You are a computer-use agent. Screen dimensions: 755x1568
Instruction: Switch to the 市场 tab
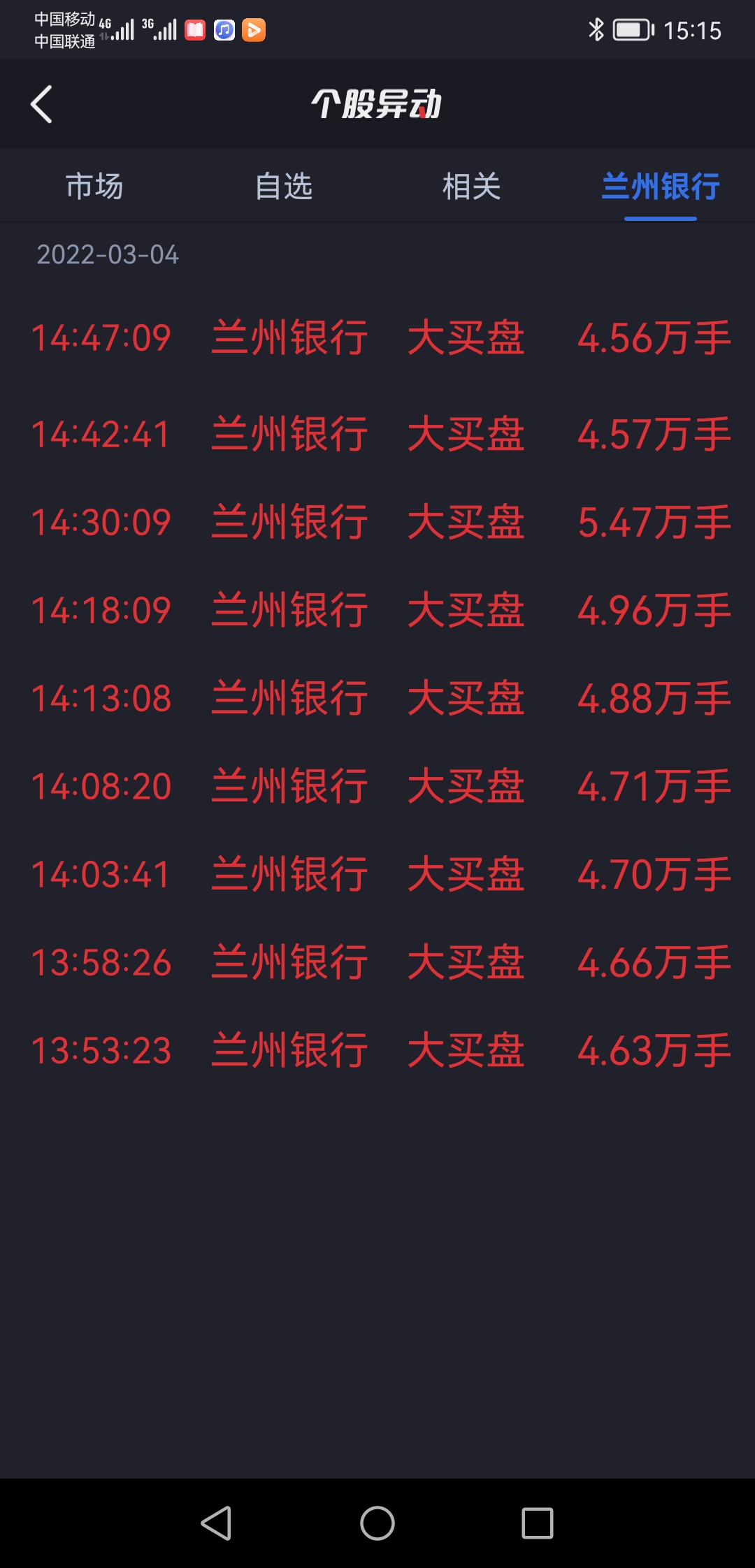pyautogui.click(x=95, y=186)
